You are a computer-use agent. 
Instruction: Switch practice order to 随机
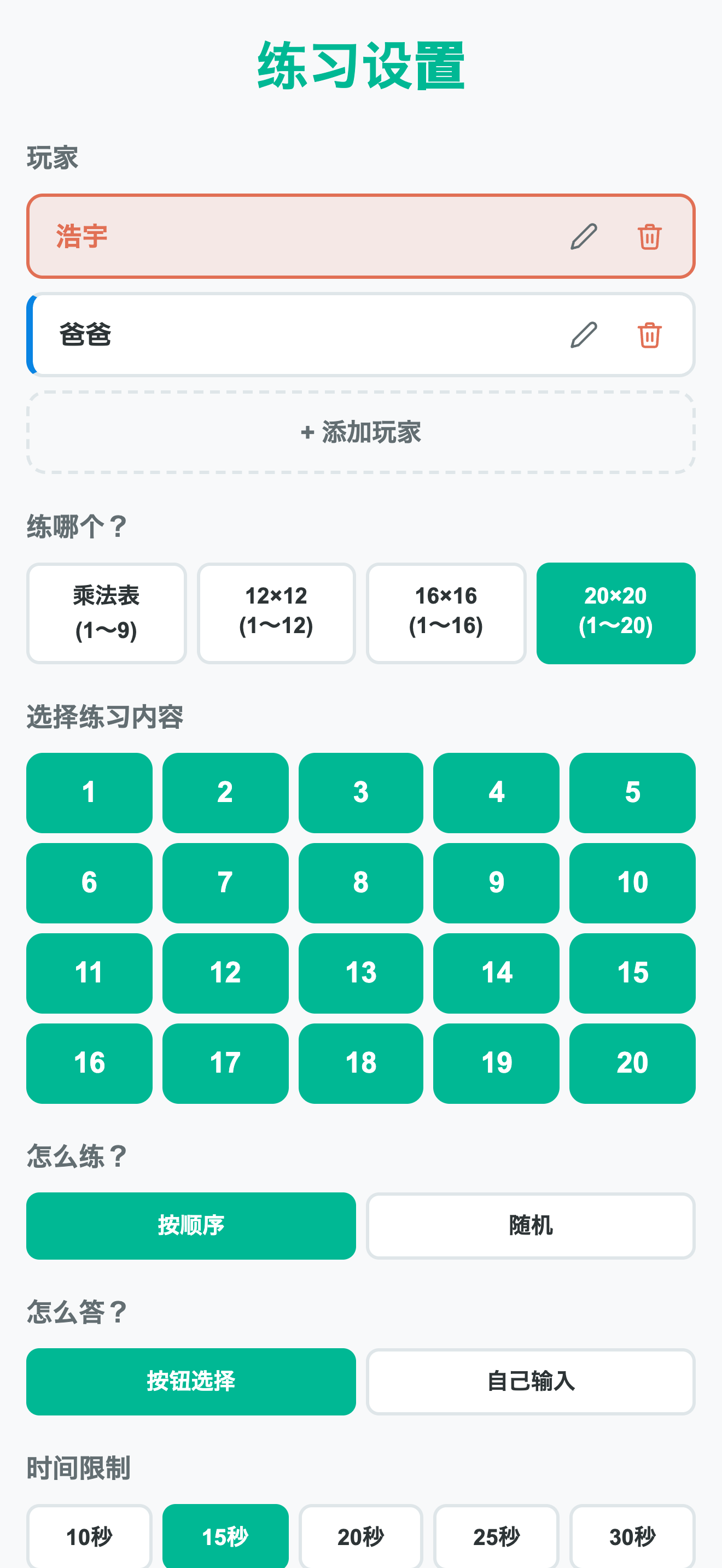click(x=530, y=1225)
